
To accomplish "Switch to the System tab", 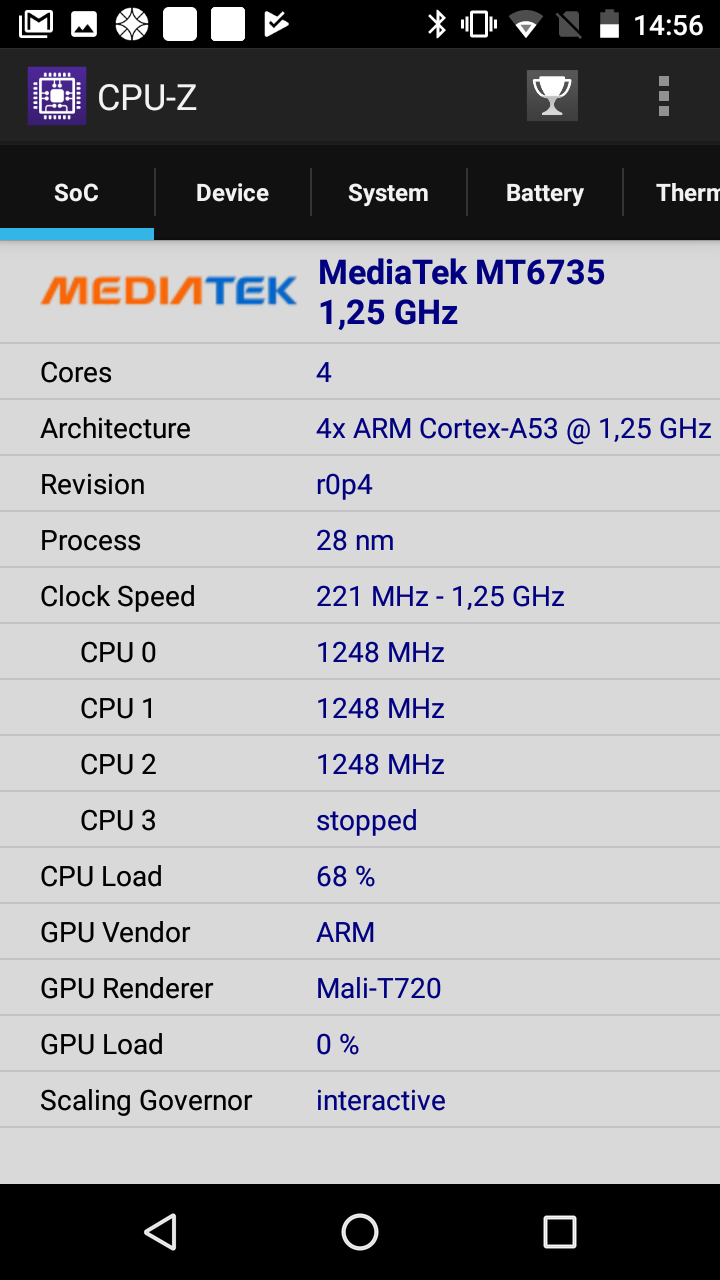I will (x=388, y=193).
